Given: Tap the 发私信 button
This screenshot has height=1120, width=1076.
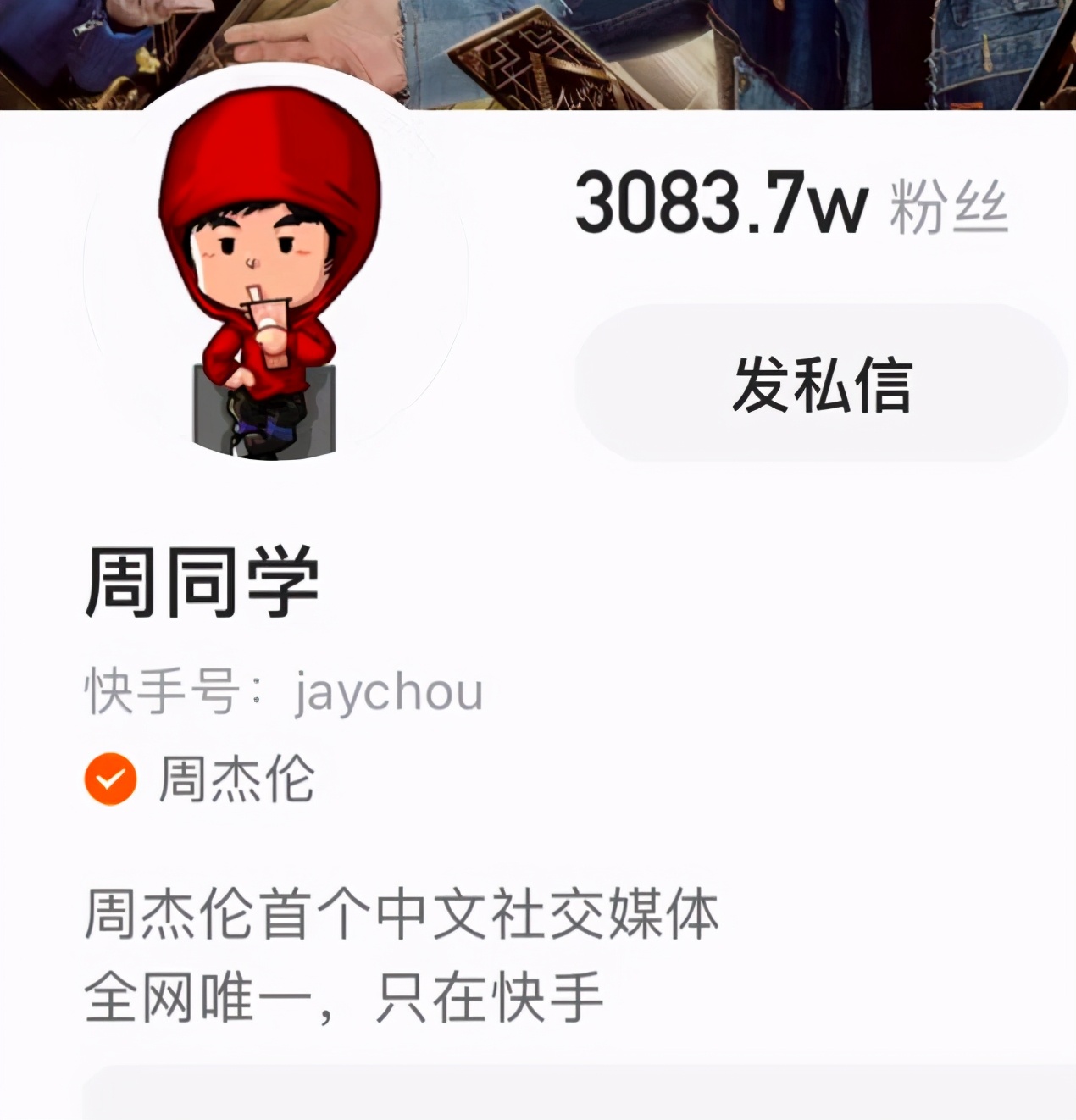Looking at the screenshot, I should click(821, 384).
